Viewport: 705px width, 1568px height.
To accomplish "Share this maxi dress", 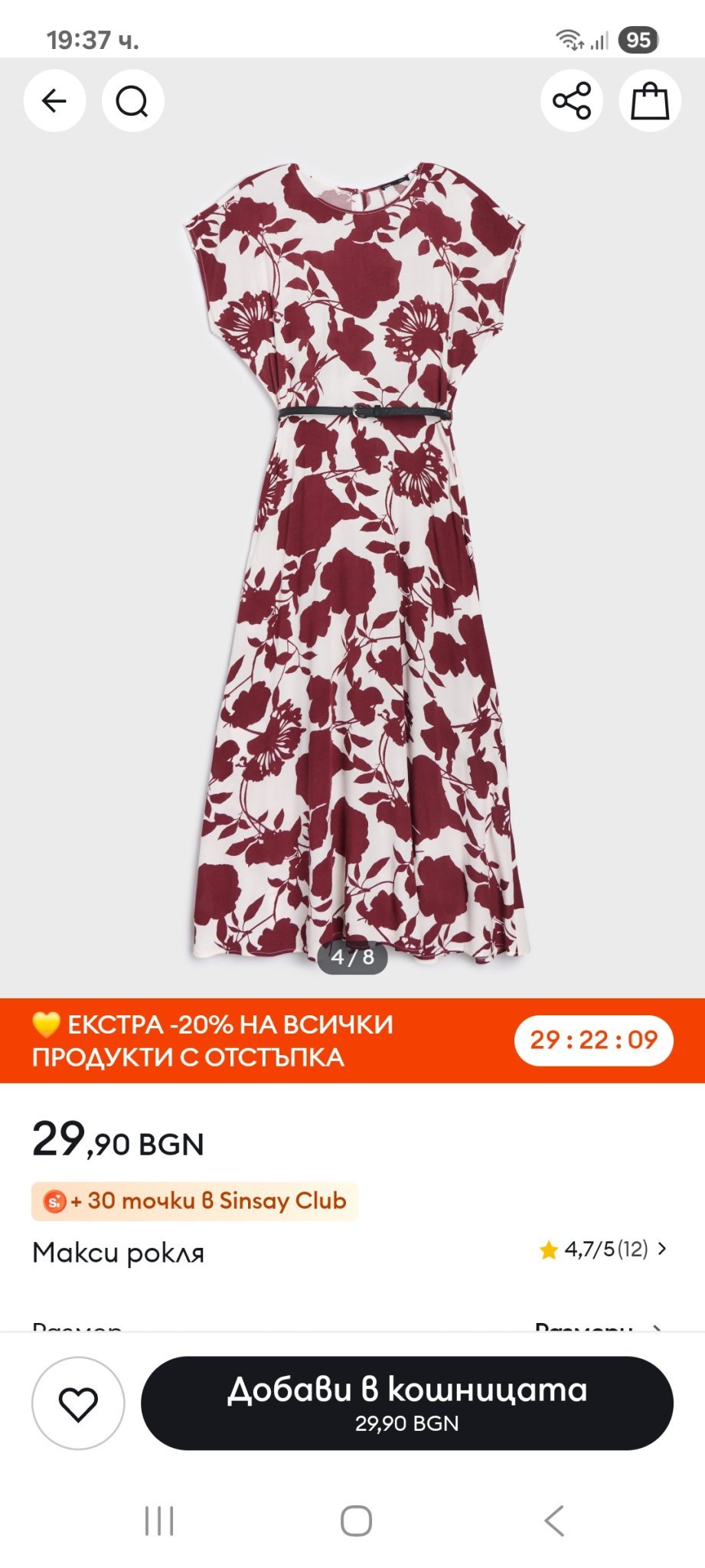I will (572, 101).
